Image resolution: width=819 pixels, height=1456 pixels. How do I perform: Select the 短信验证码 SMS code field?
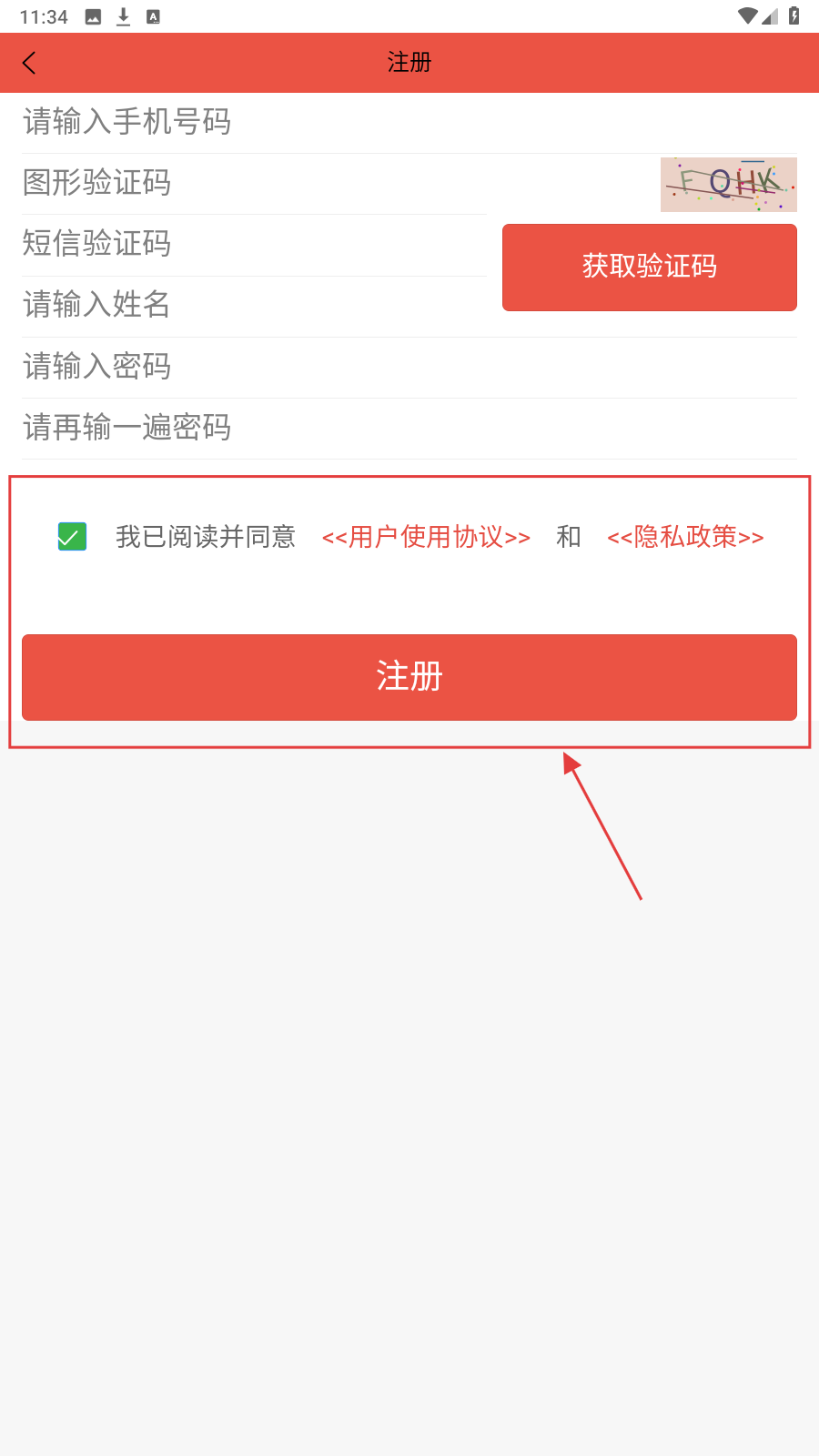pos(255,244)
